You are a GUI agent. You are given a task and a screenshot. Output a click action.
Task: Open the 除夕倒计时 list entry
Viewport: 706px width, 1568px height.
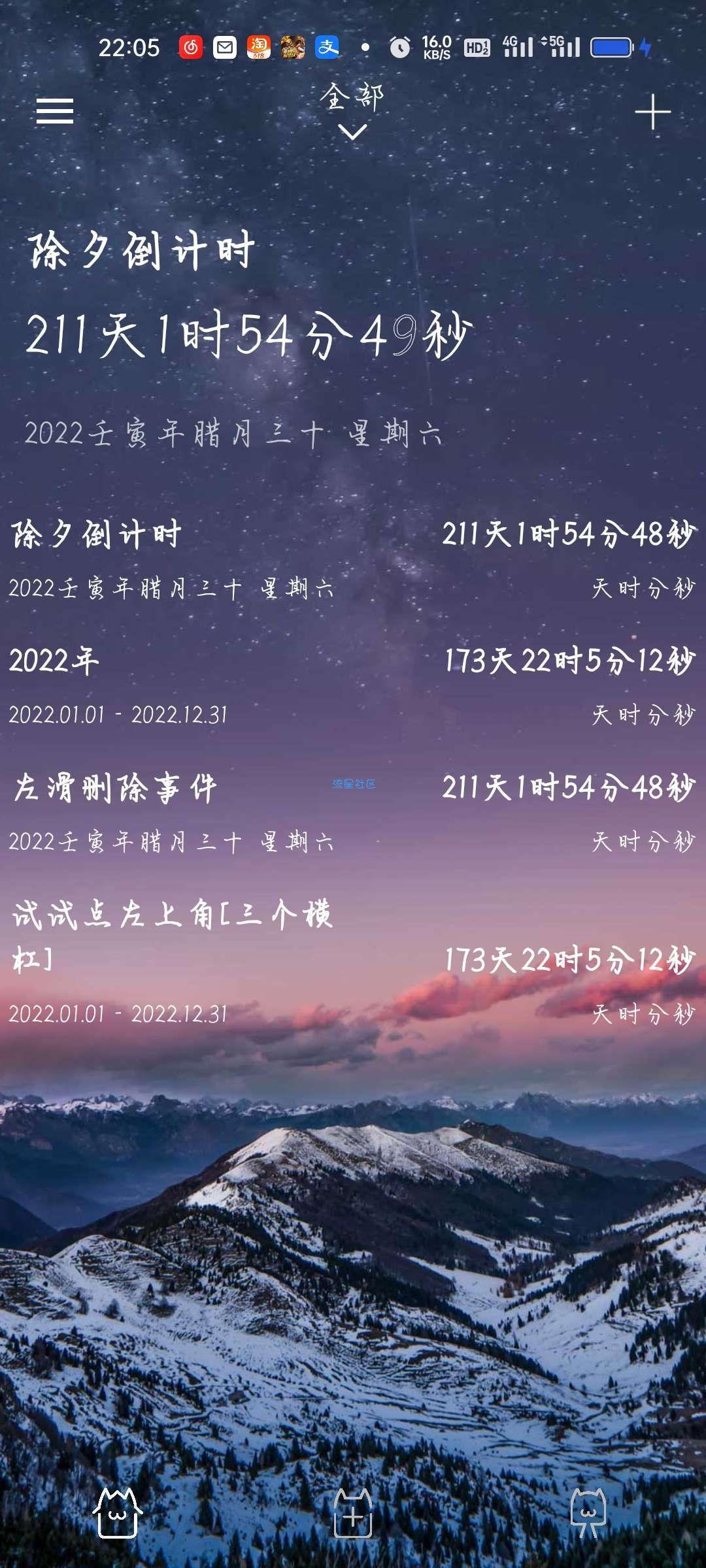point(353,559)
